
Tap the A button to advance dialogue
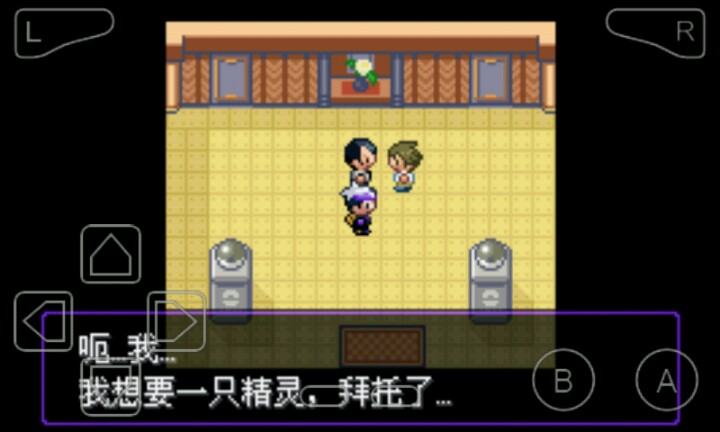coord(666,380)
